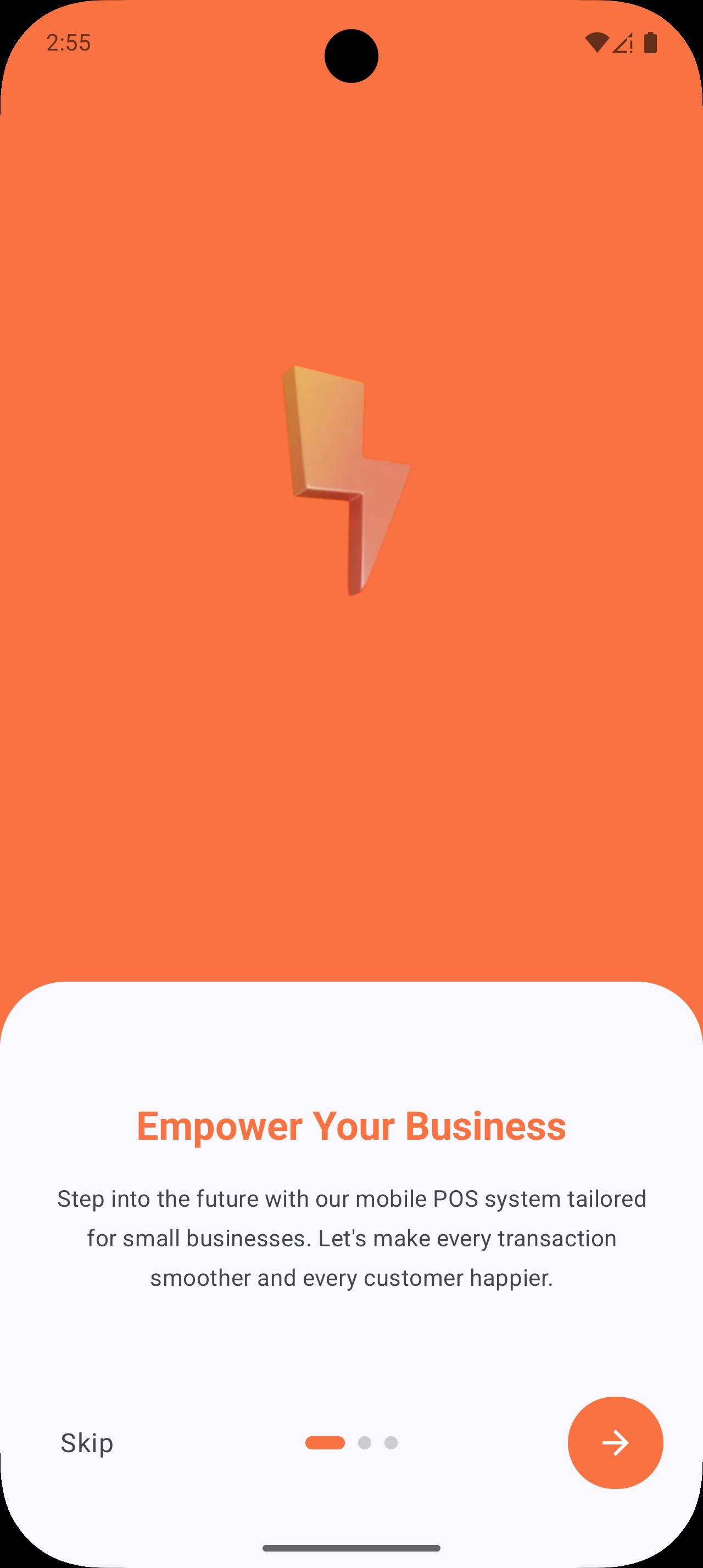The width and height of the screenshot is (703, 1568).
Task: Skip the onboarding intro
Action: click(87, 1443)
